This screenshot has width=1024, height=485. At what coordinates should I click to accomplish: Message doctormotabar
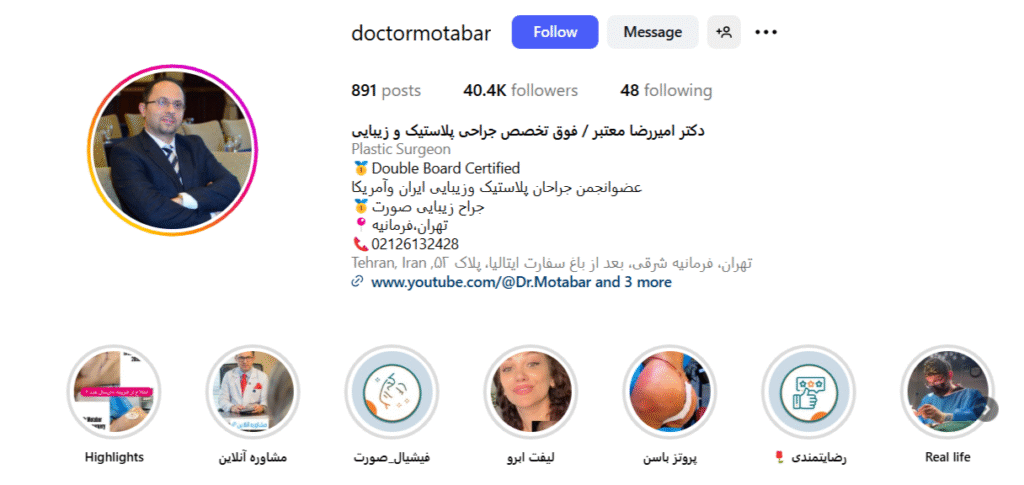tap(652, 32)
